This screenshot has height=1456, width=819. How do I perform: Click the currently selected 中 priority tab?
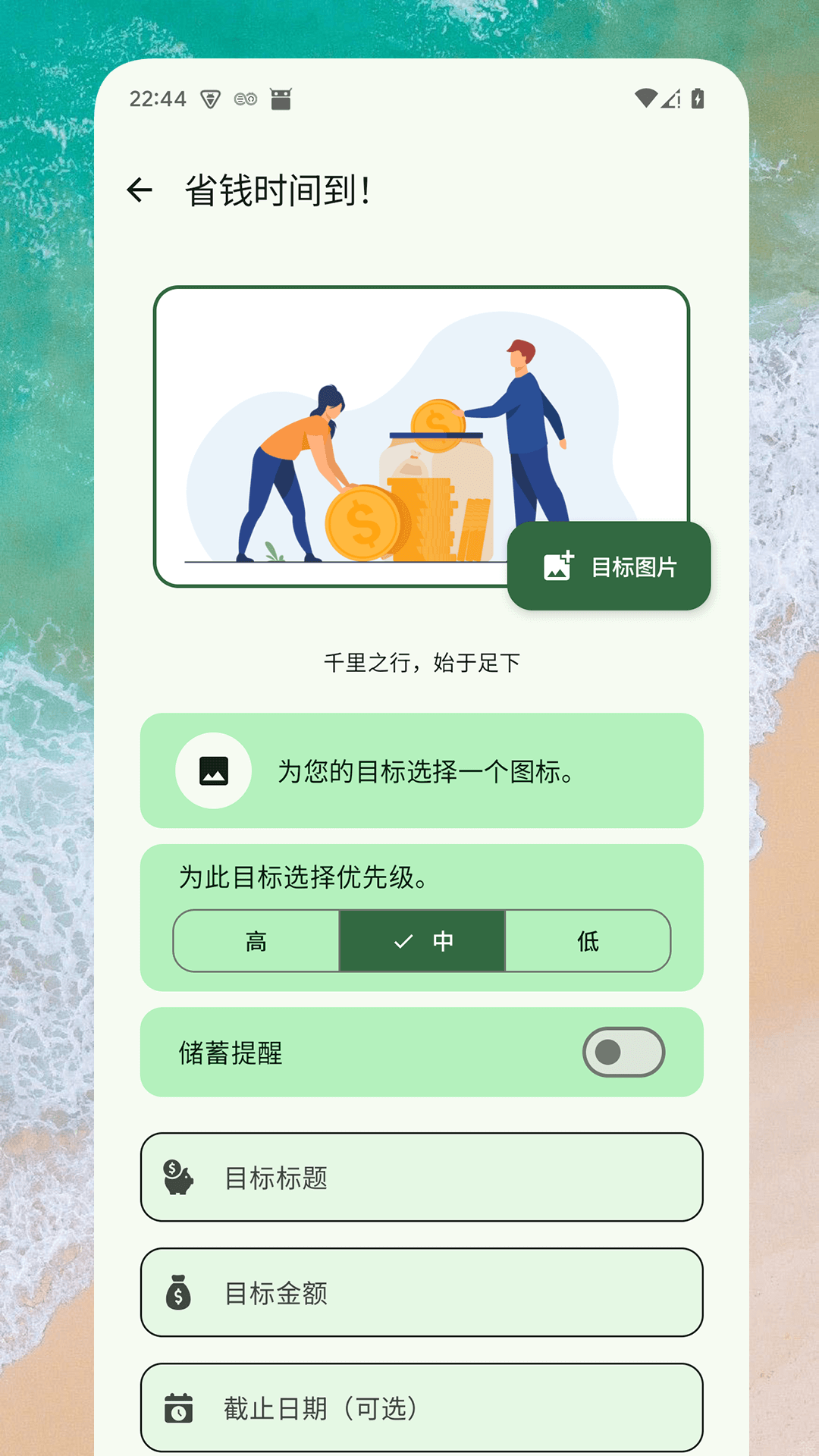pyautogui.click(x=422, y=941)
